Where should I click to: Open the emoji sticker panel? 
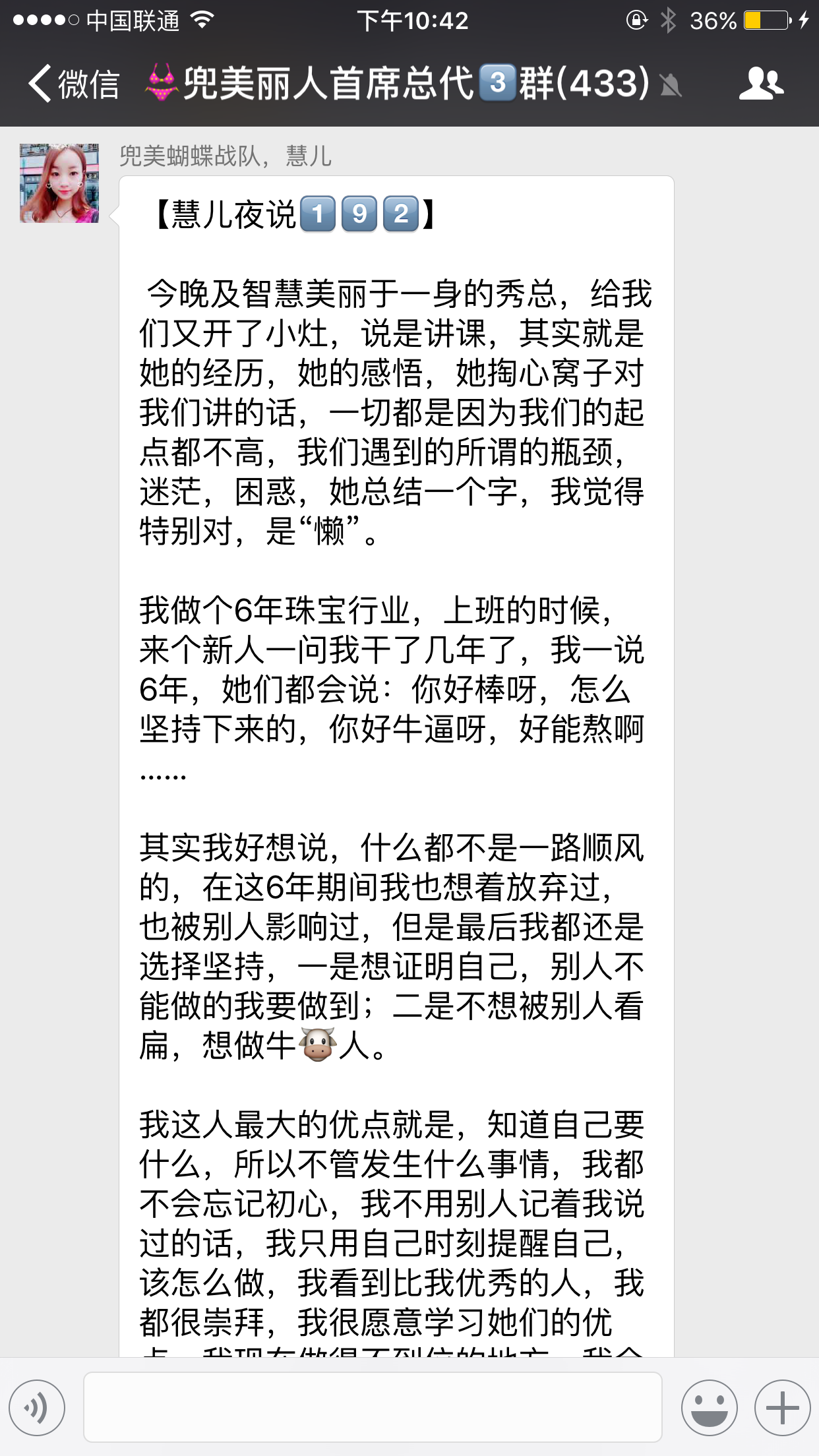[x=709, y=1407]
